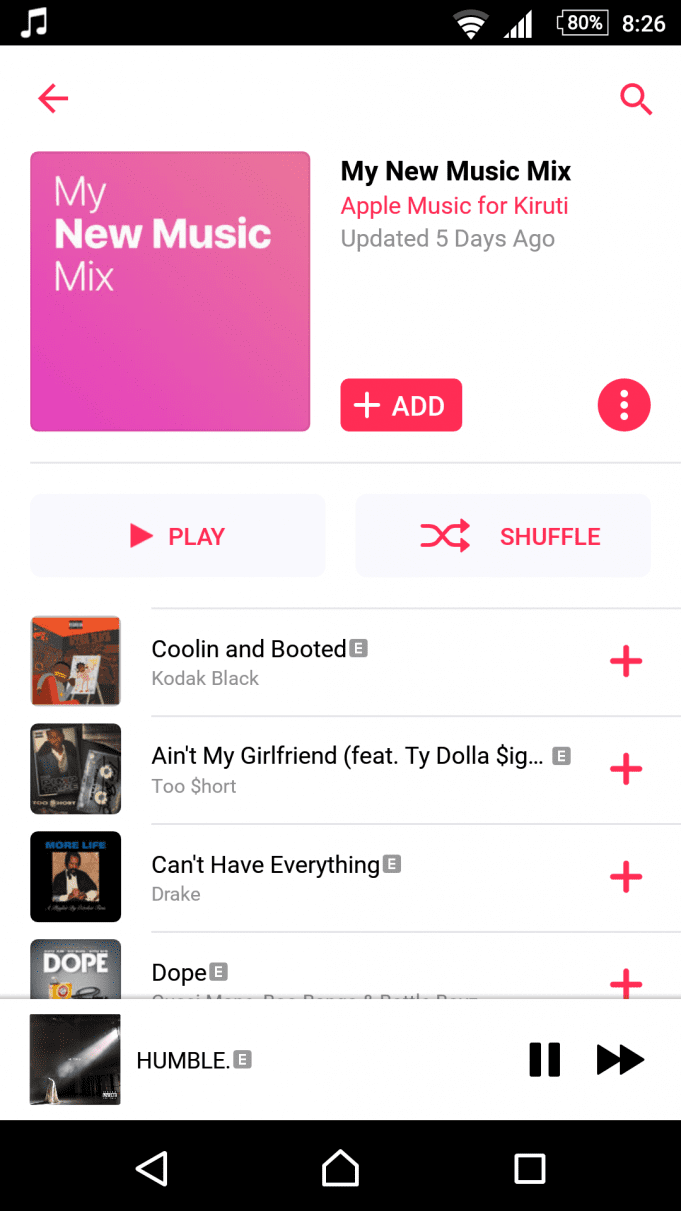Add Ain't My Girlfriend to library
This screenshot has height=1211, width=681.
(x=626, y=769)
